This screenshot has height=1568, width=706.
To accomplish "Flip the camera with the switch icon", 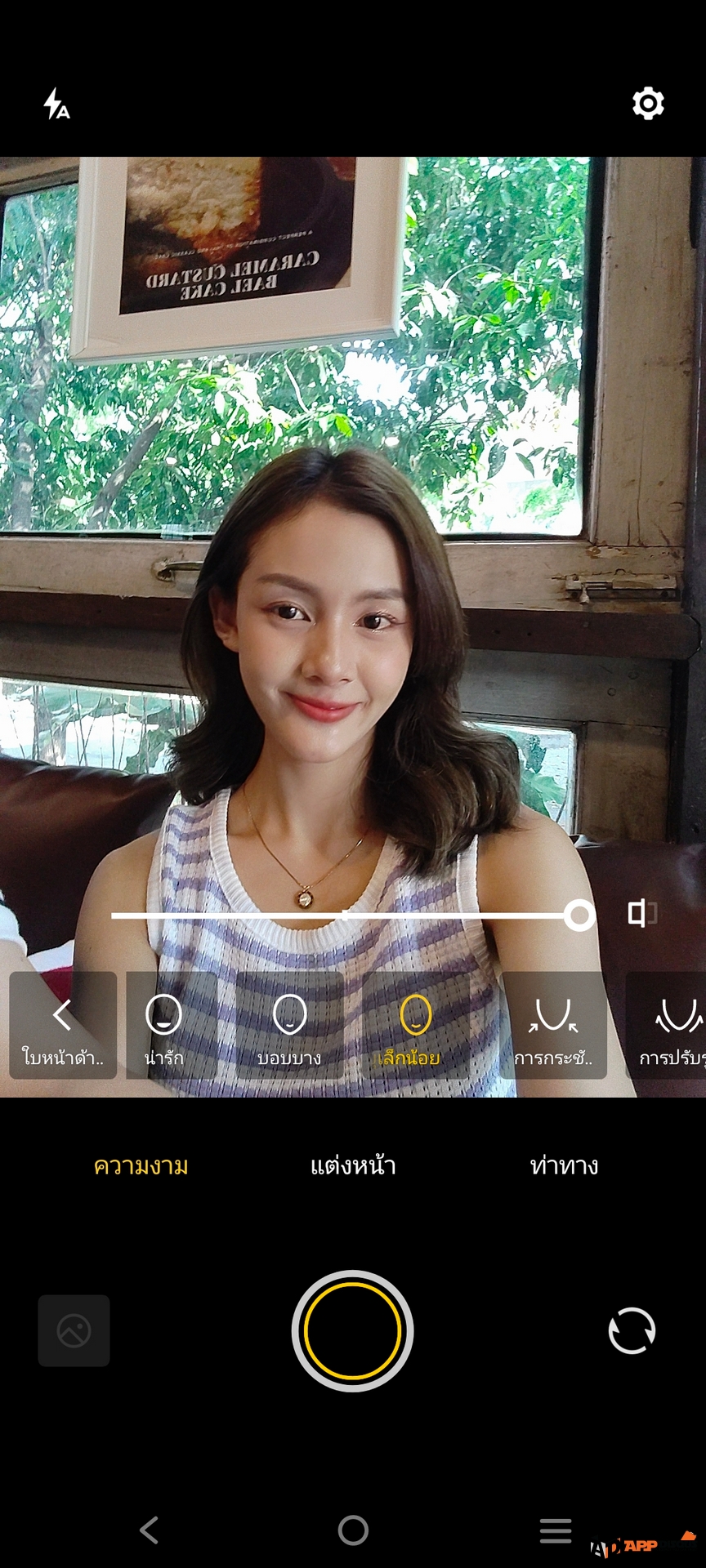I will [x=632, y=1330].
